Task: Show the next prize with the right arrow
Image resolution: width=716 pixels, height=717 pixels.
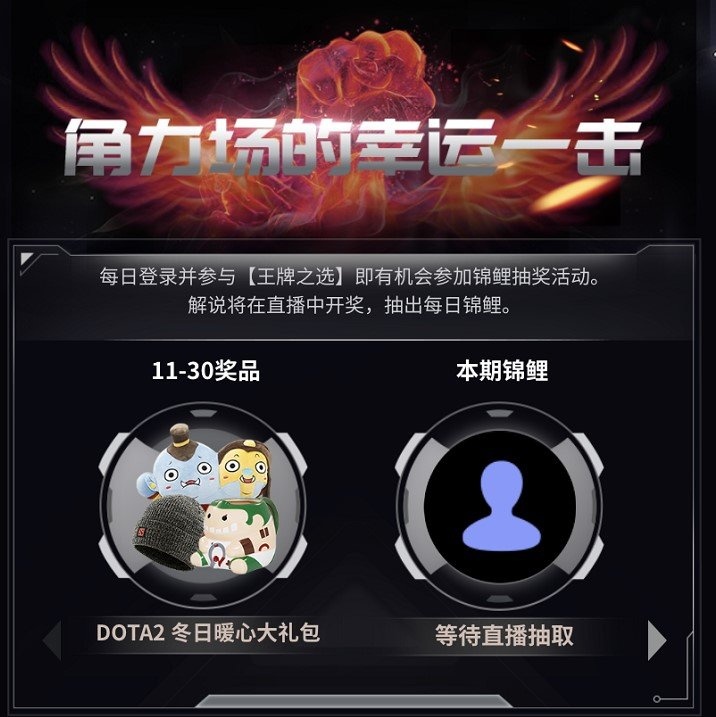Action: pyautogui.click(x=657, y=639)
